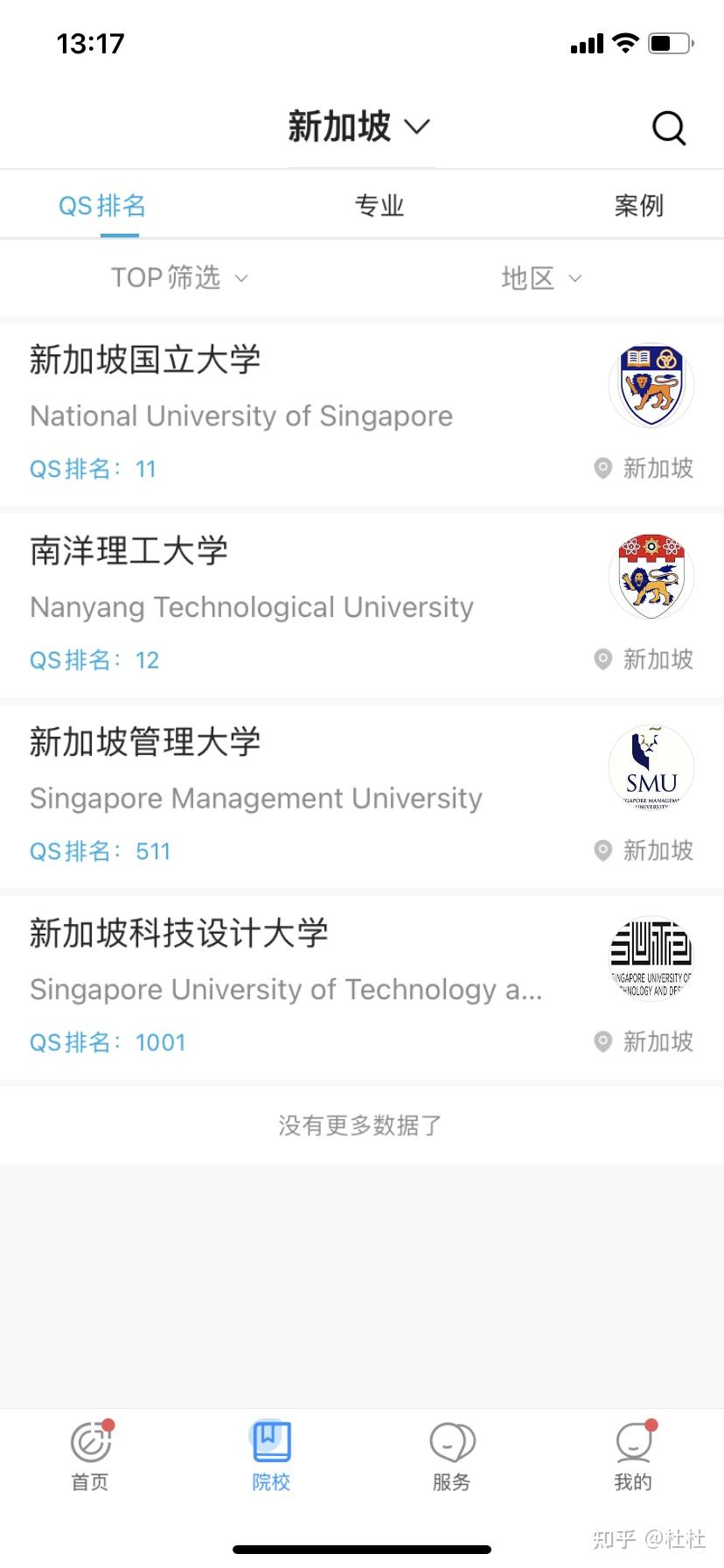724x1568 pixels.
Task: Switch to the 案例 tab
Action: pyautogui.click(x=639, y=206)
